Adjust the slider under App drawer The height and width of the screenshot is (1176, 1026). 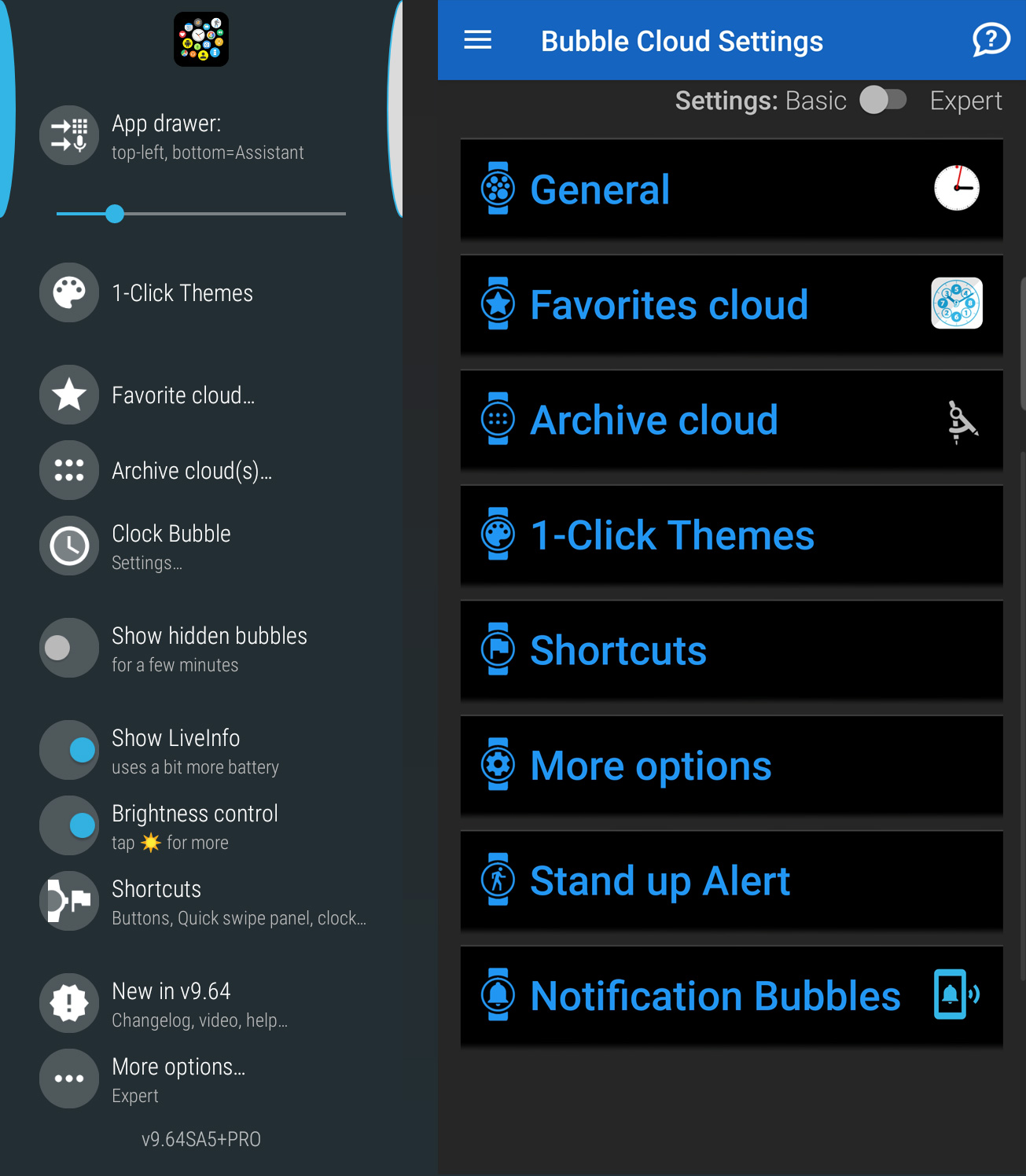tap(115, 214)
